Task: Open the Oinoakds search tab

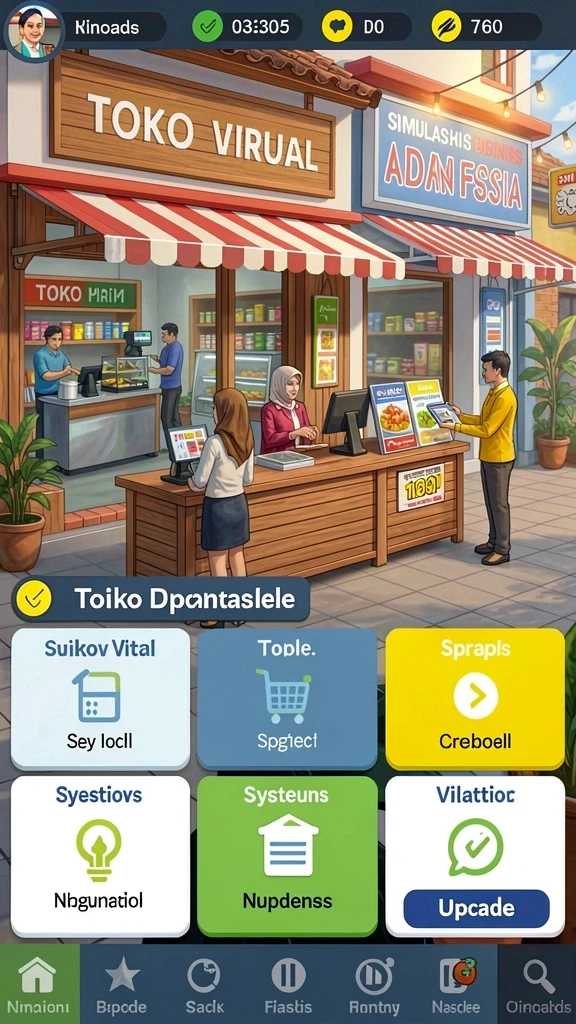Action: coord(537,984)
